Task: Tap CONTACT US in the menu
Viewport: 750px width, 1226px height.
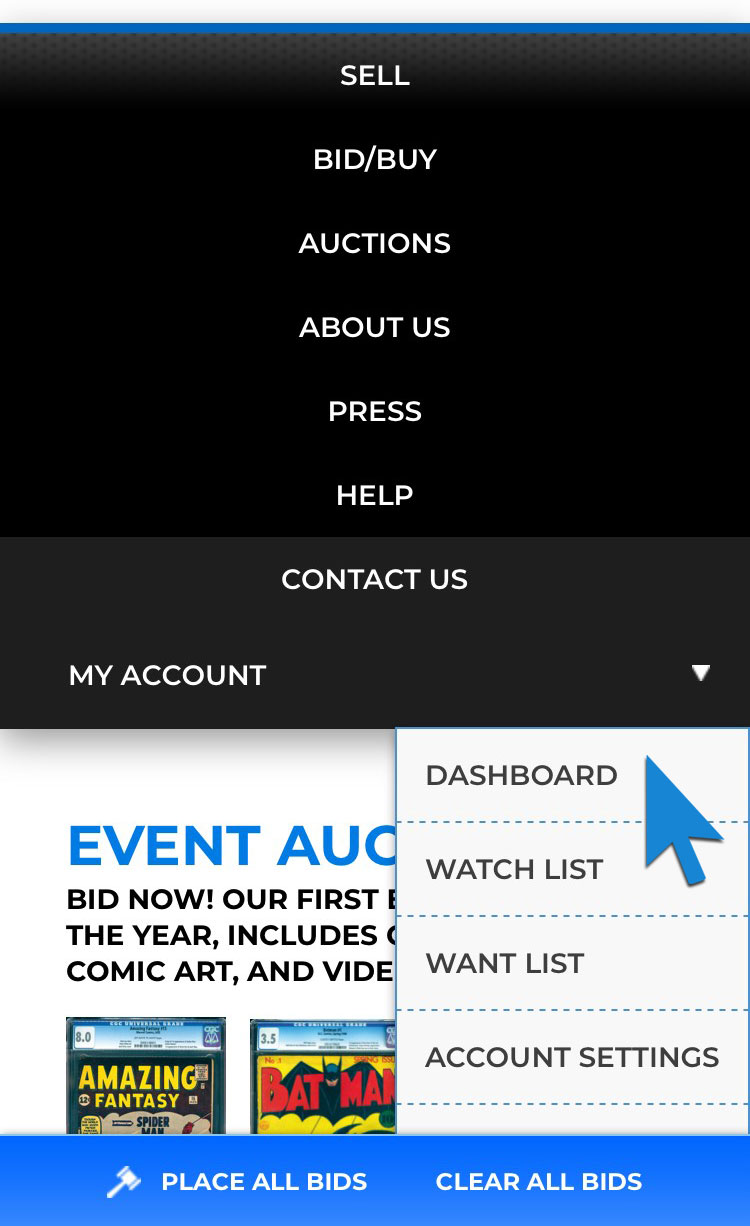Action: coord(375,580)
